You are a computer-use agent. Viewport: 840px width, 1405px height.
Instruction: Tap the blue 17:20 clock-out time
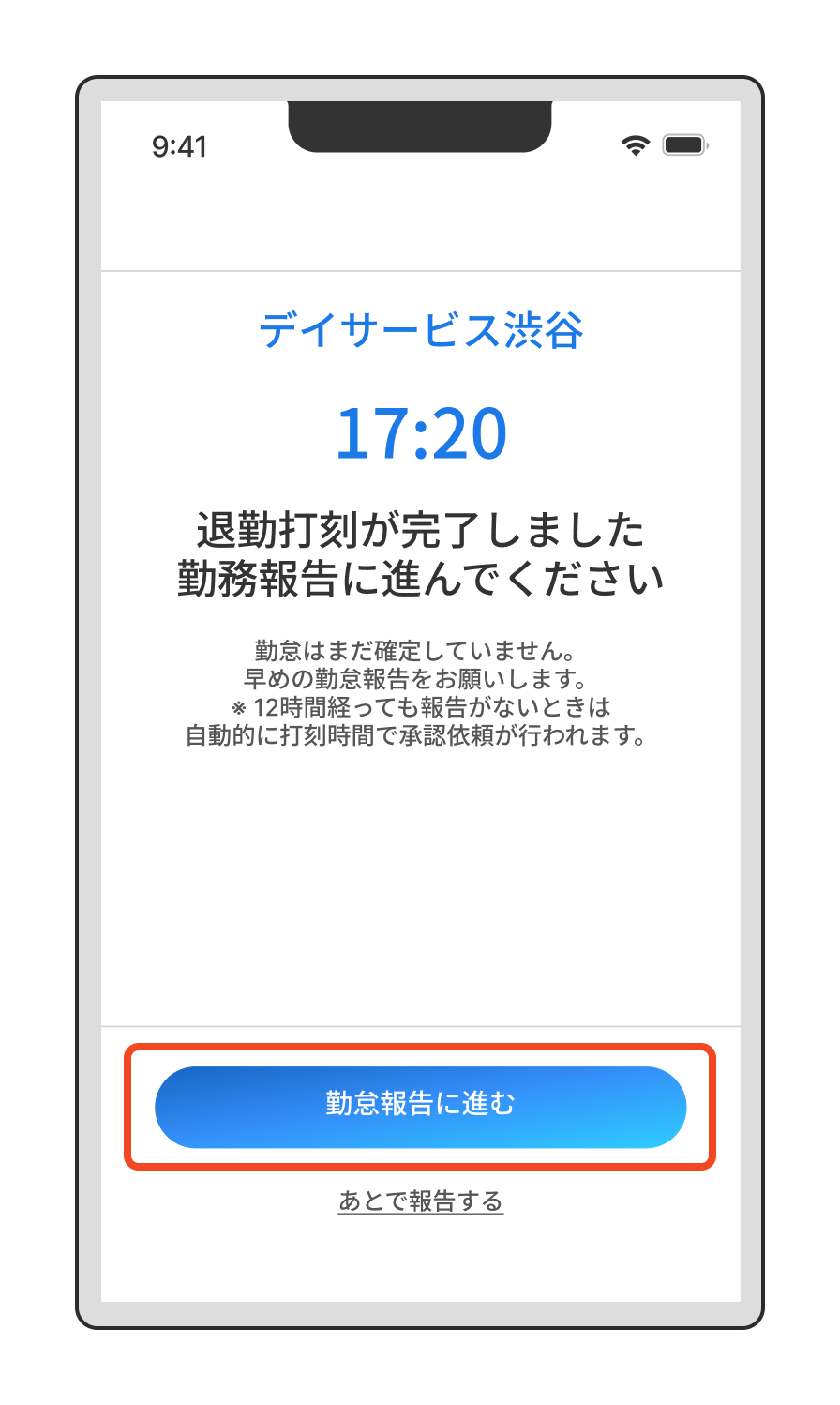(420, 431)
